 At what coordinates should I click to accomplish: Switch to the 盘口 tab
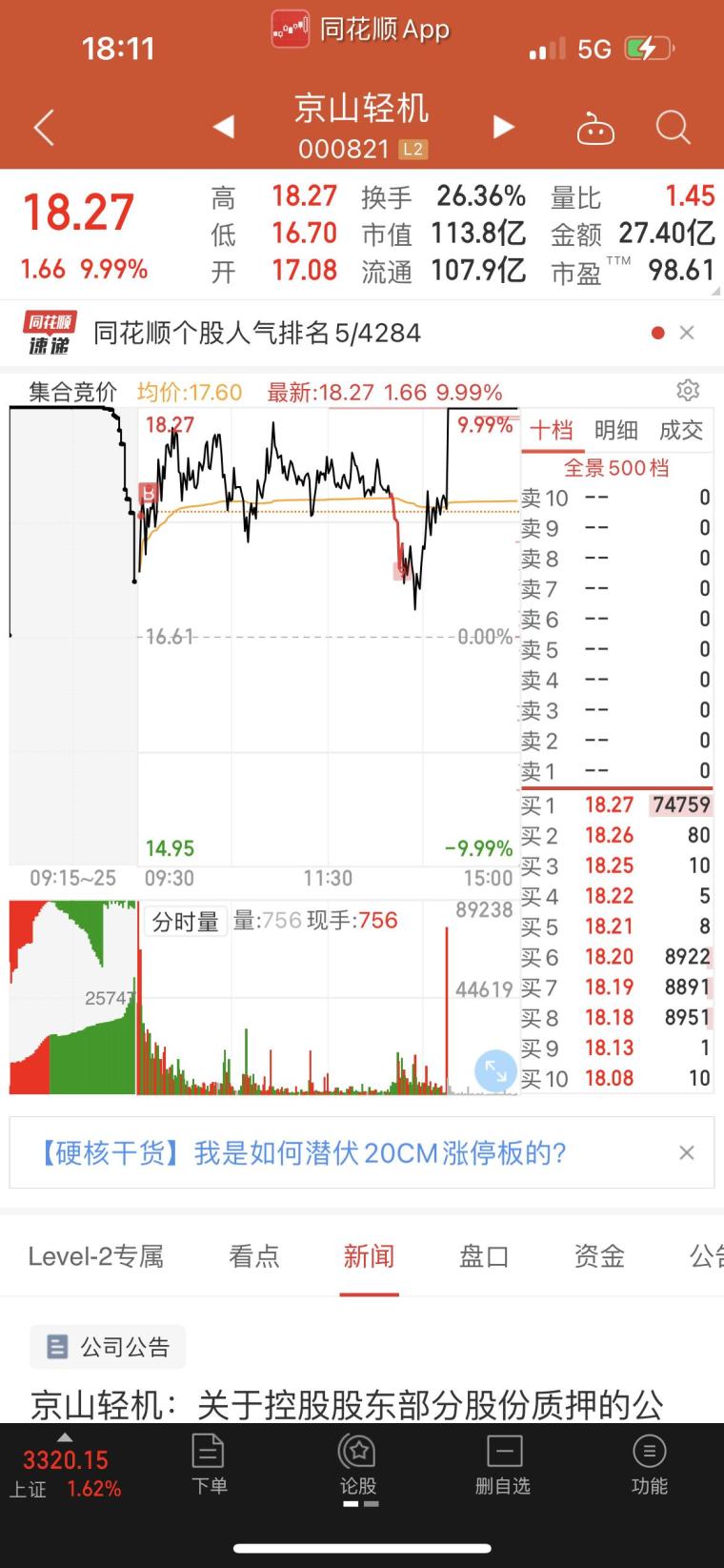tap(484, 1256)
